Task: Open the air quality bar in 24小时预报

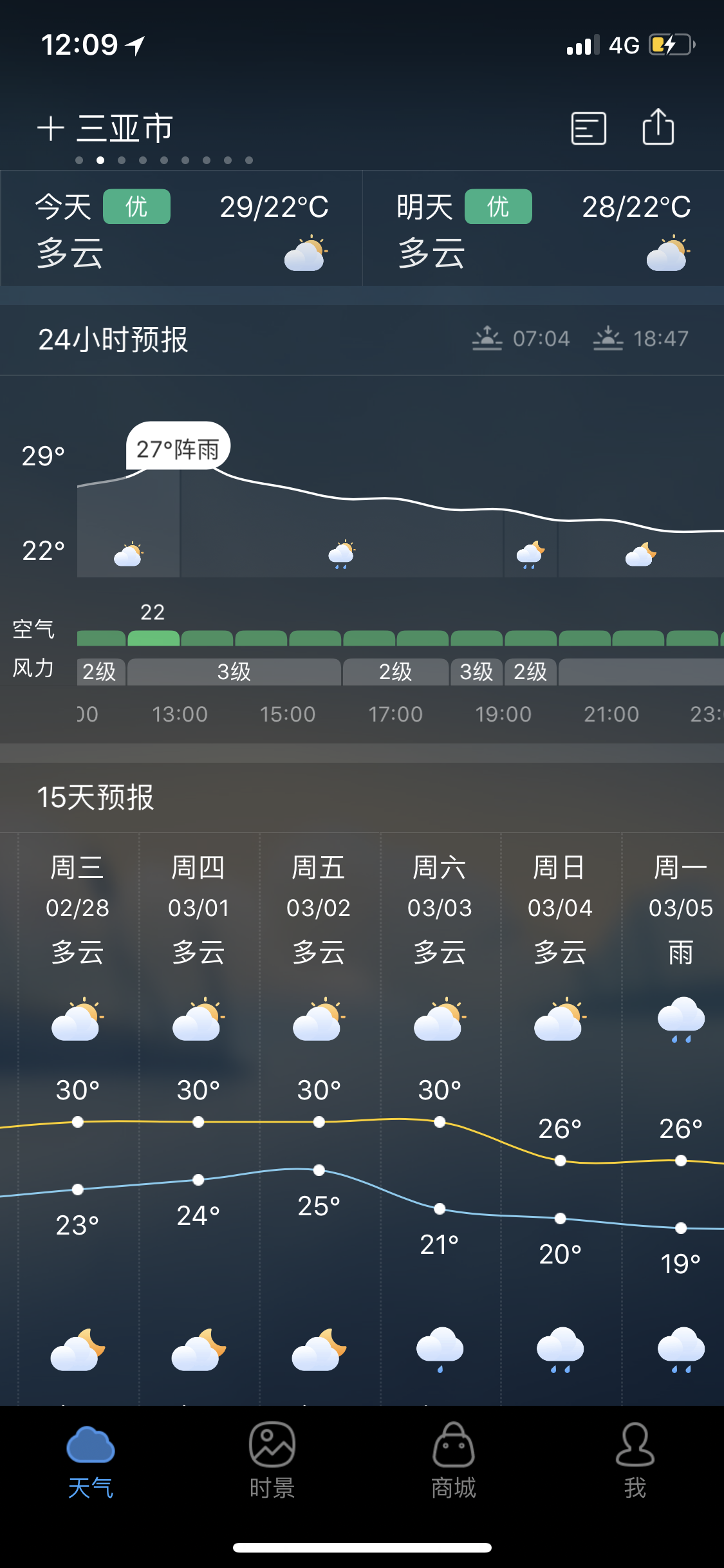Action: click(x=400, y=638)
